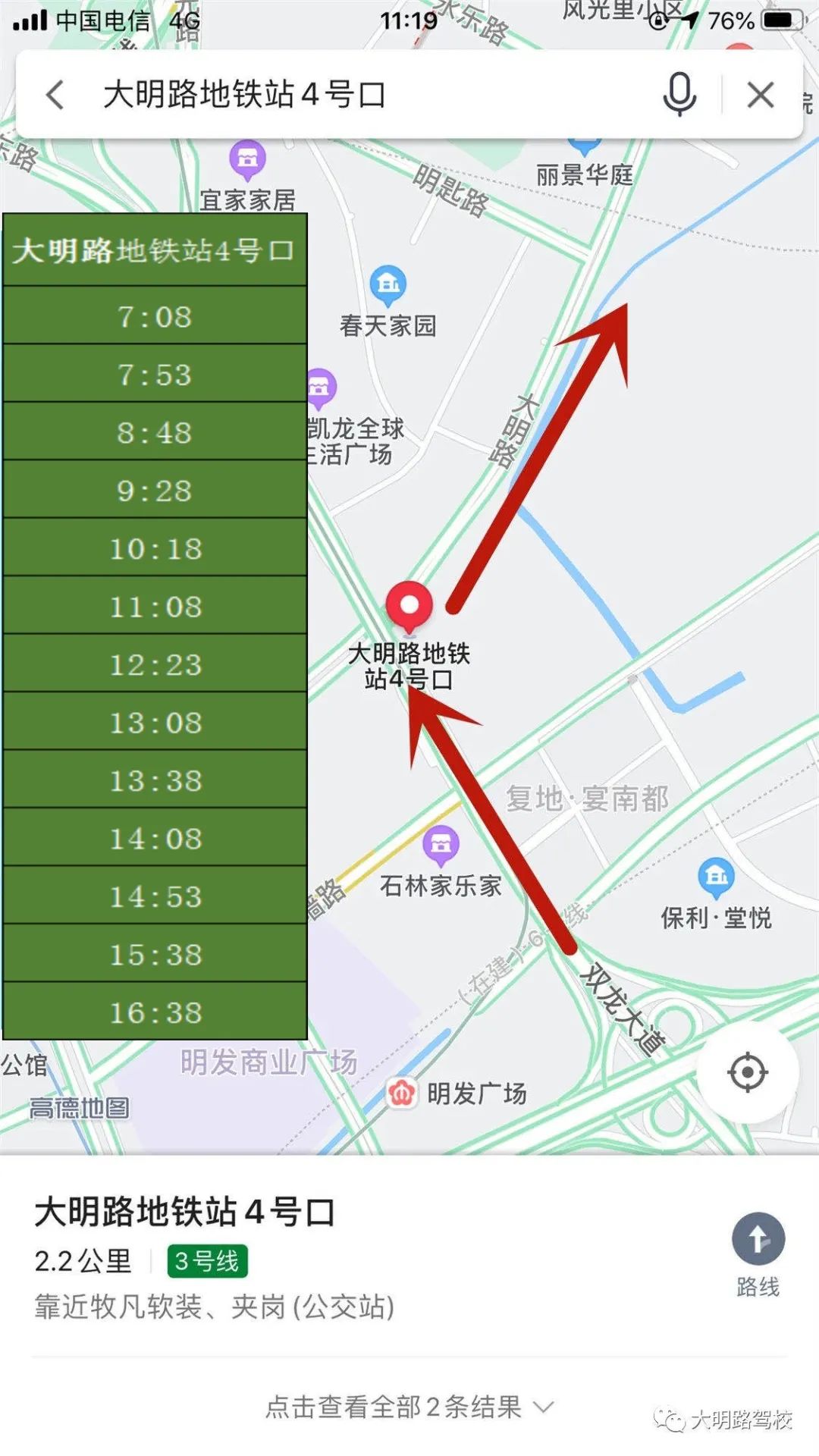Re-center map on my current location
The width and height of the screenshot is (819, 1456).
pos(747,1072)
